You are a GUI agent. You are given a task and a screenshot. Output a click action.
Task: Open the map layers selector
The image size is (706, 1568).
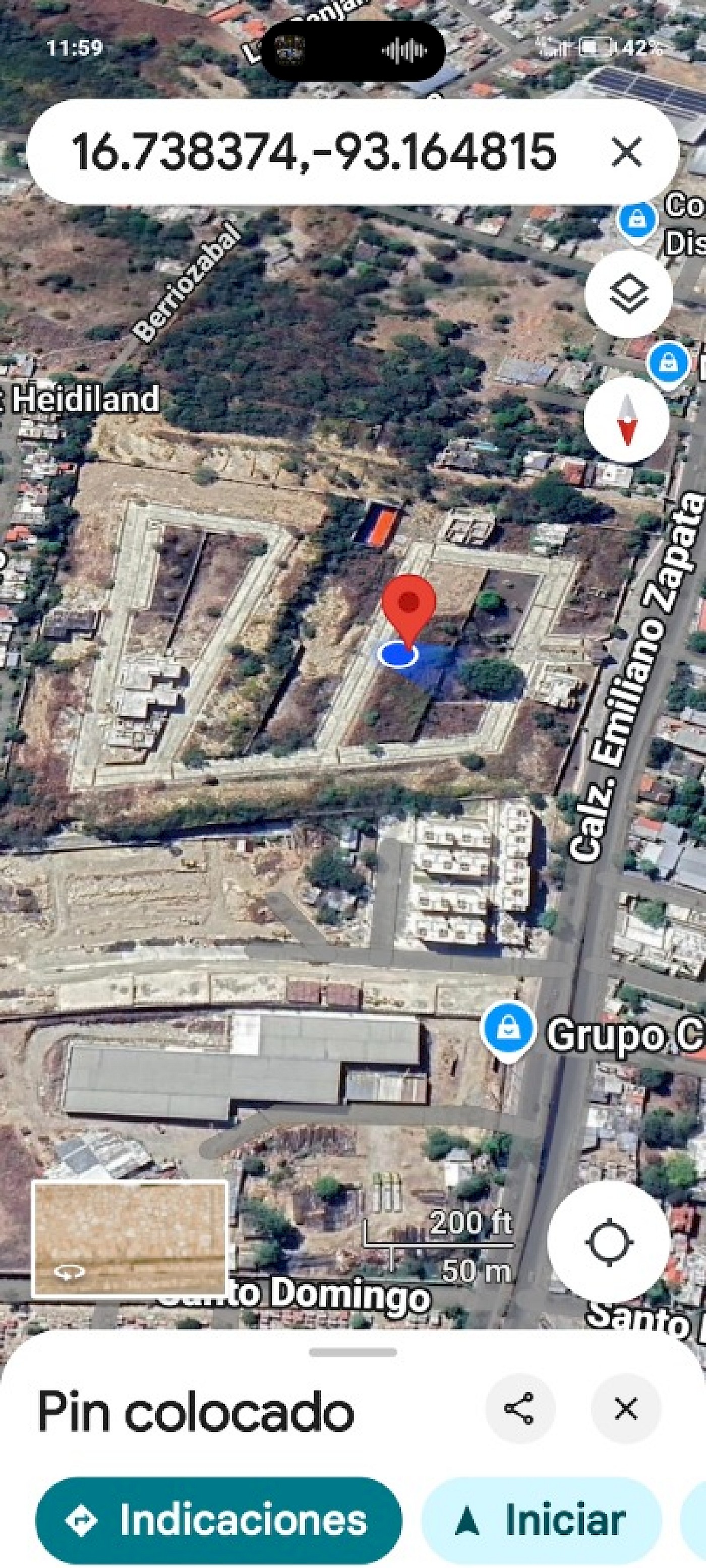(628, 294)
